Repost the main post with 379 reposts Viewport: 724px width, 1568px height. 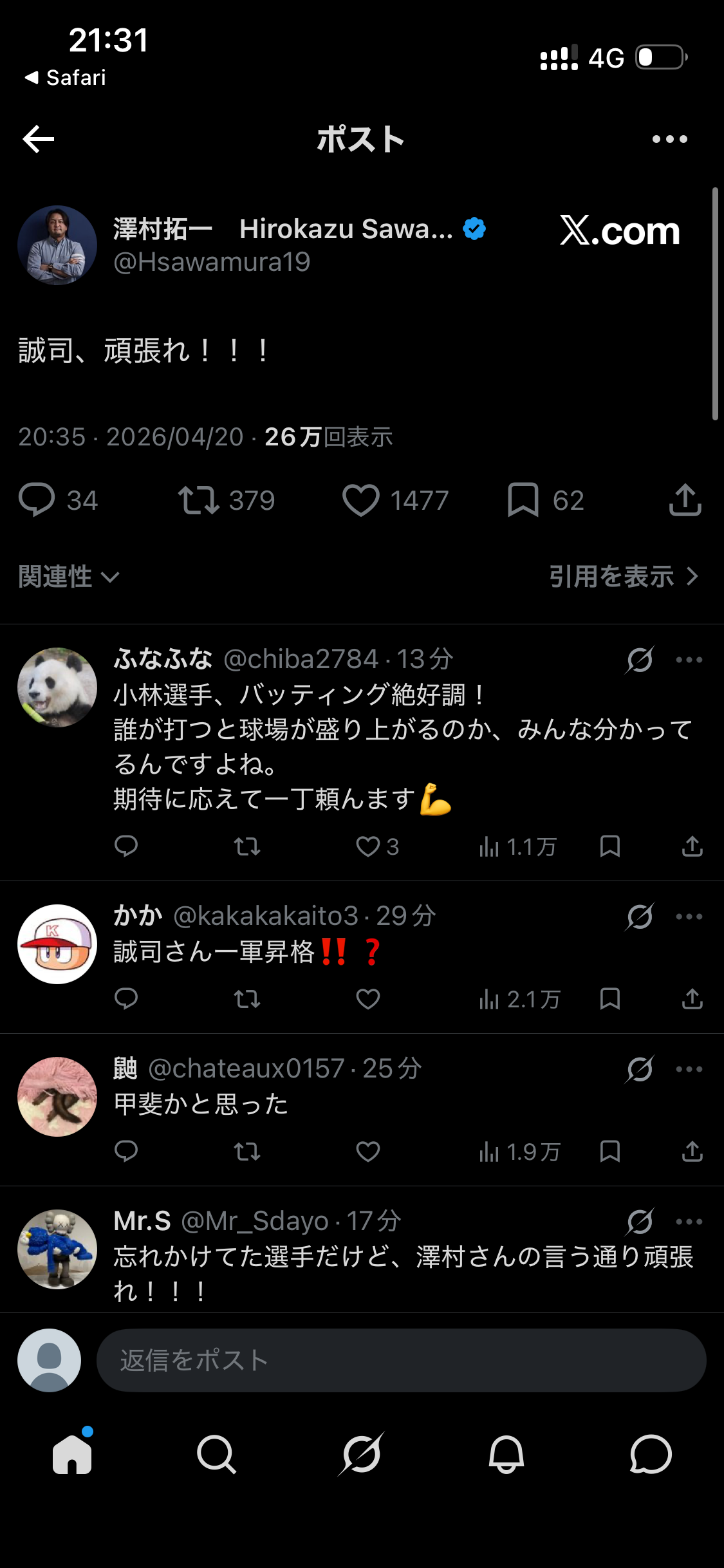click(x=199, y=500)
